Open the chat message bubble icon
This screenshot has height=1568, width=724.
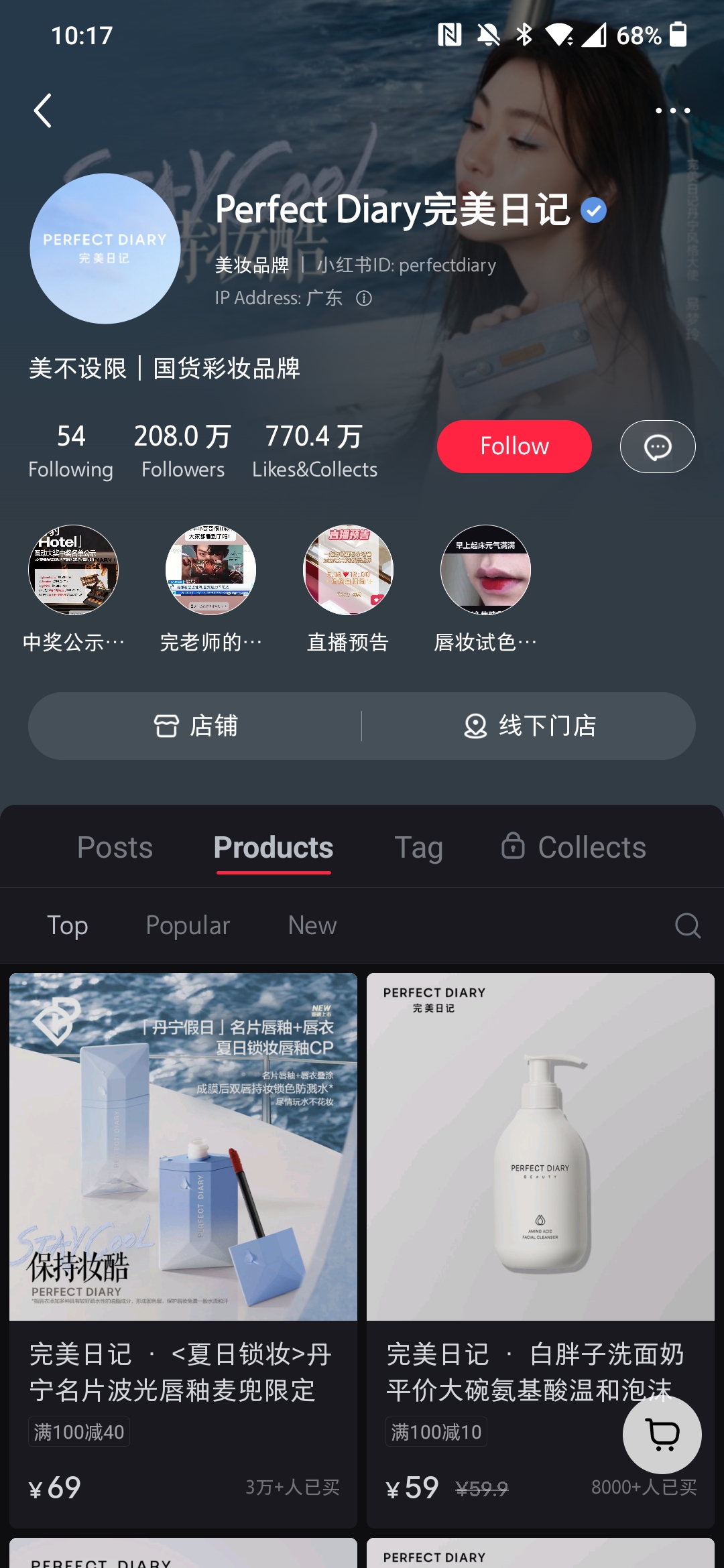click(657, 446)
